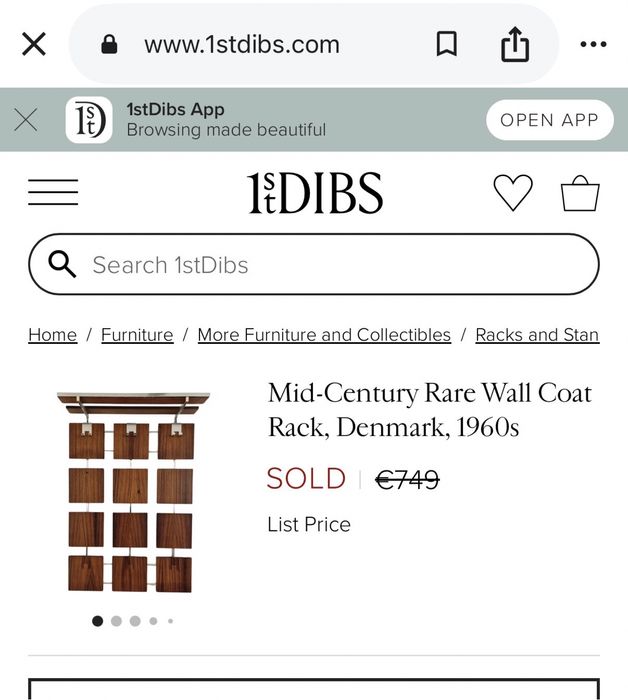
Task: Open More Furniture and Collectibles breadcrumb
Action: click(324, 335)
